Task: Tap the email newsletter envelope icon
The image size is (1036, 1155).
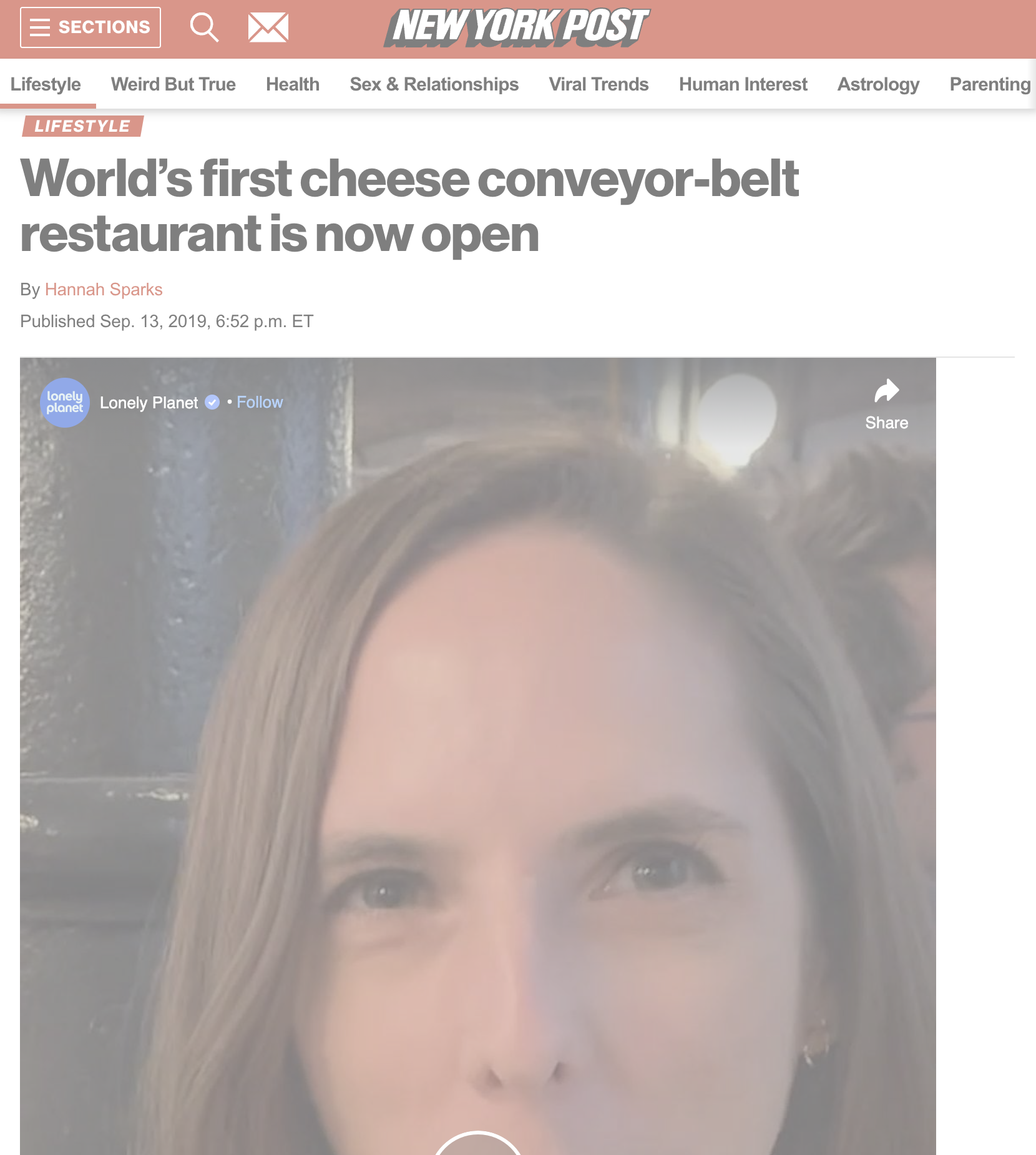Action: click(x=268, y=27)
